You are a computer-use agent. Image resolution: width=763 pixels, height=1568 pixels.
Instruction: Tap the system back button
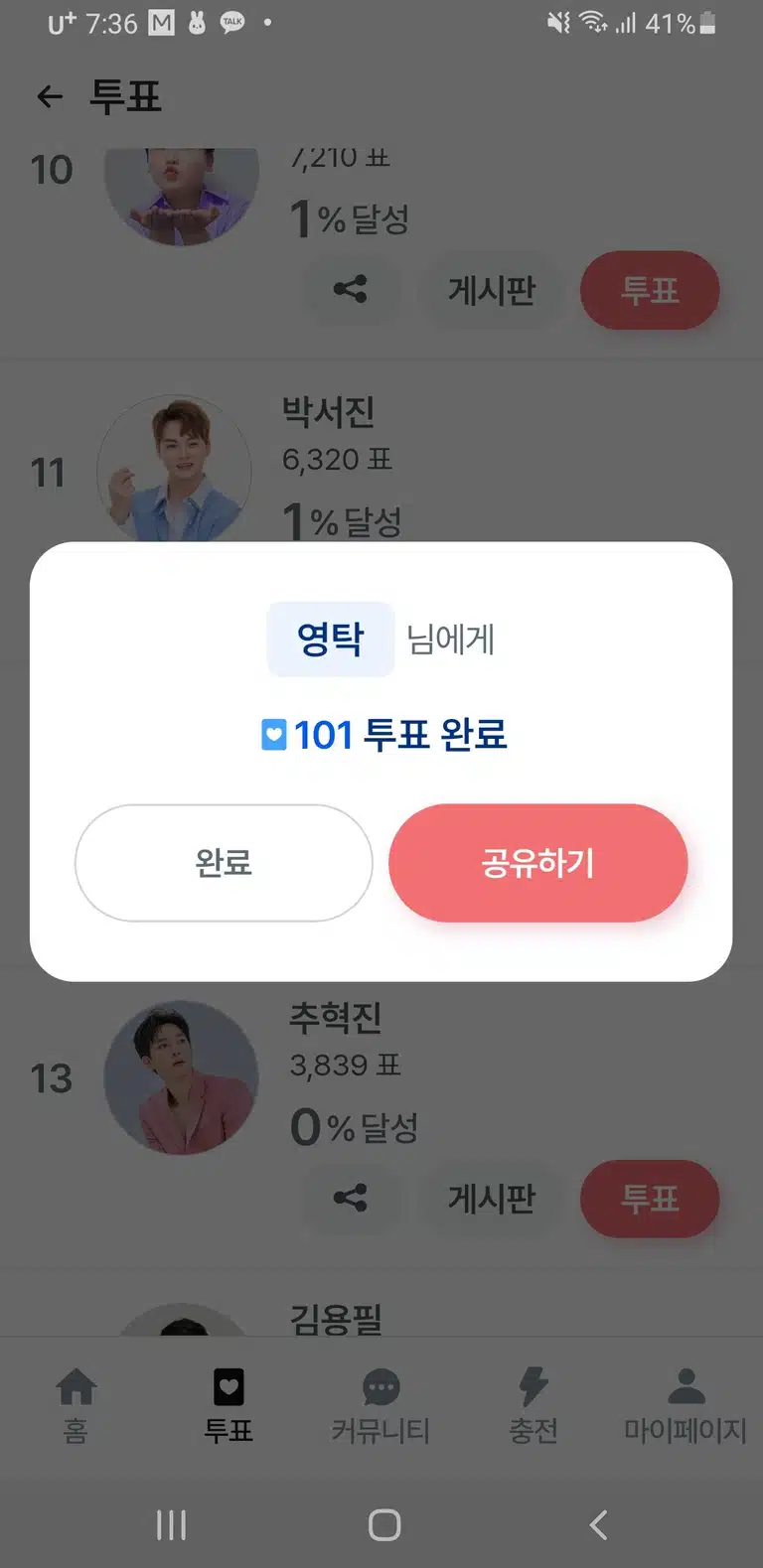(x=598, y=1524)
